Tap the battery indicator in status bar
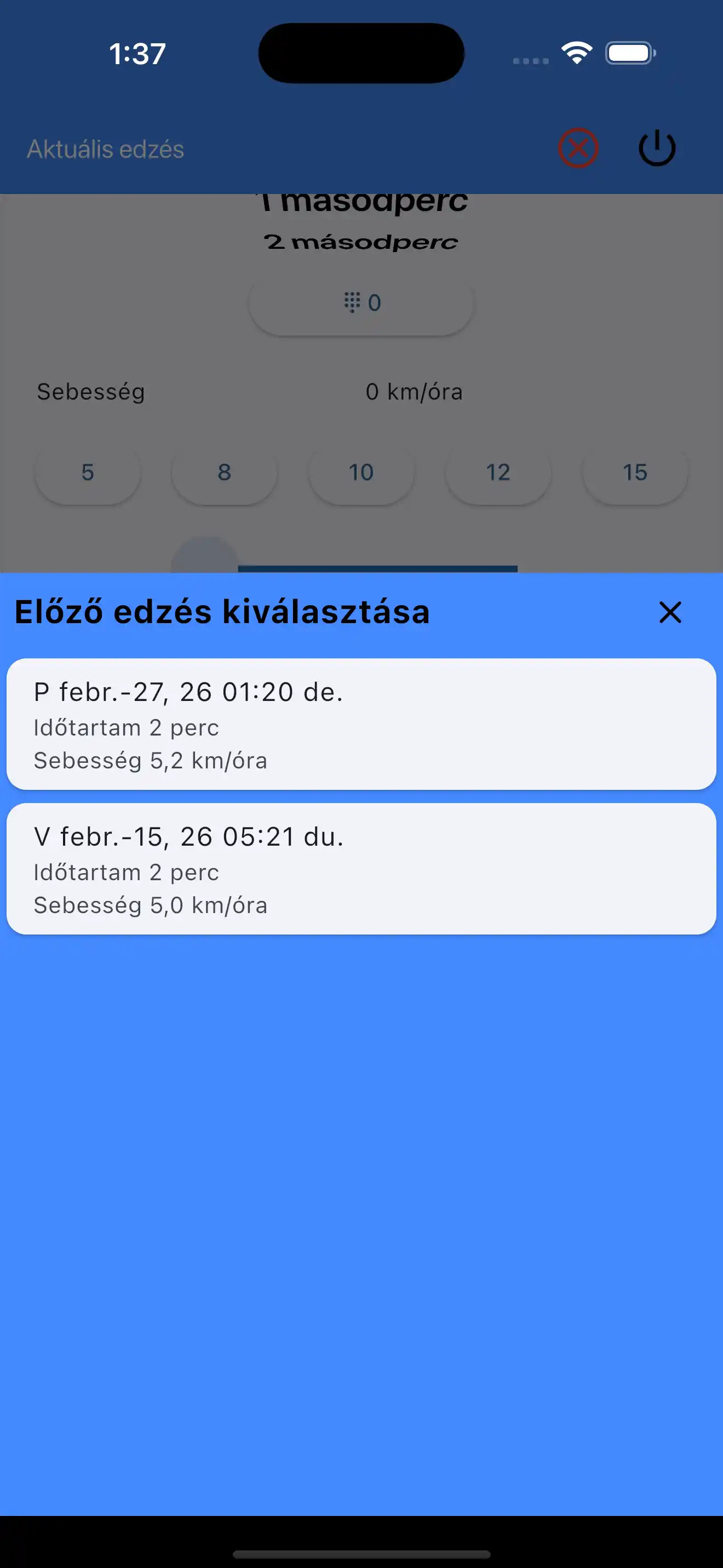The height and width of the screenshot is (1568, 723). point(629,54)
